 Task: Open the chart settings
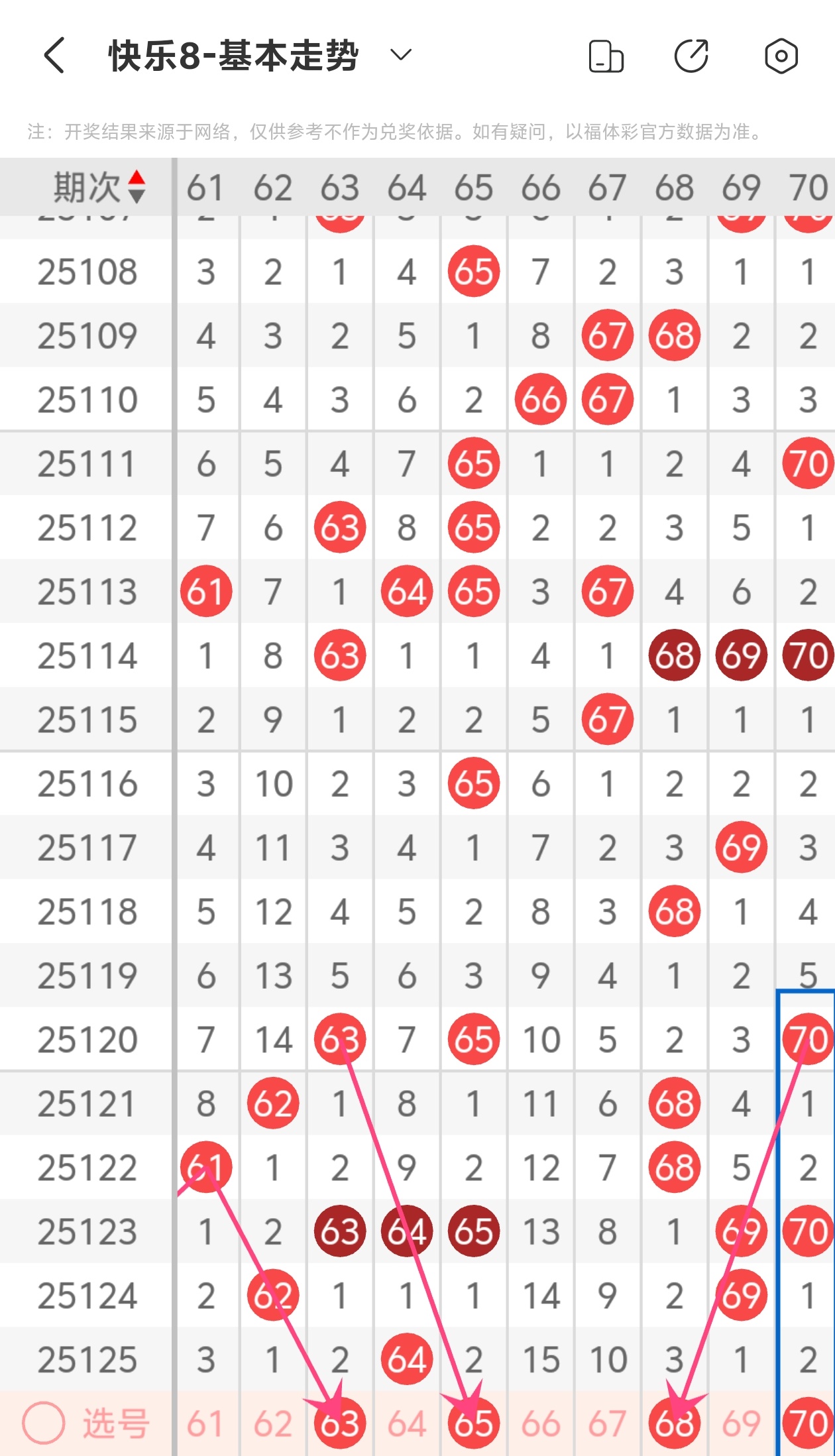pyautogui.click(x=781, y=56)
